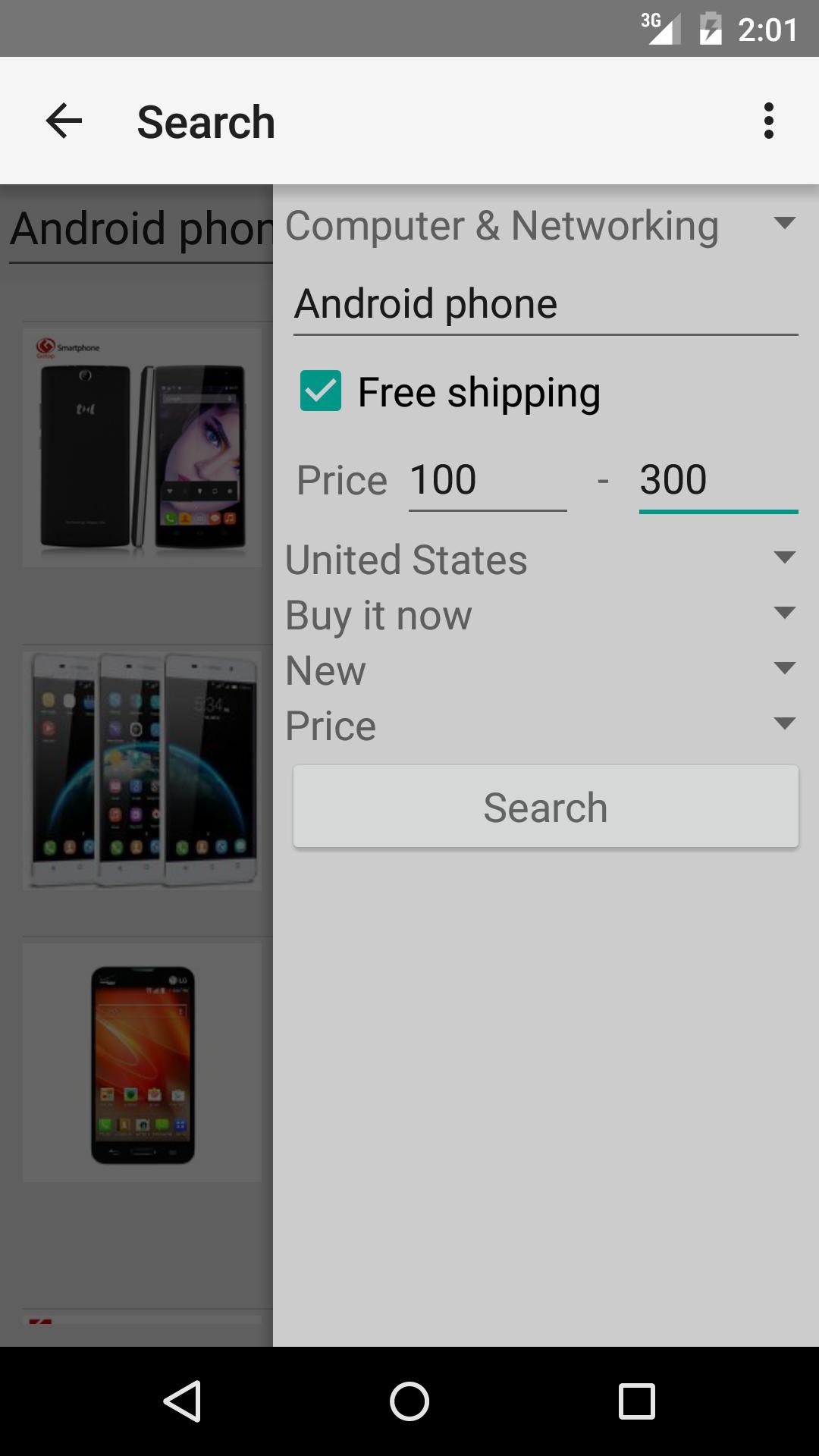Edit the Android phone keyword field
This screenshot has width=819, height=1456.
pyautogui.click(x=544, y=305)
